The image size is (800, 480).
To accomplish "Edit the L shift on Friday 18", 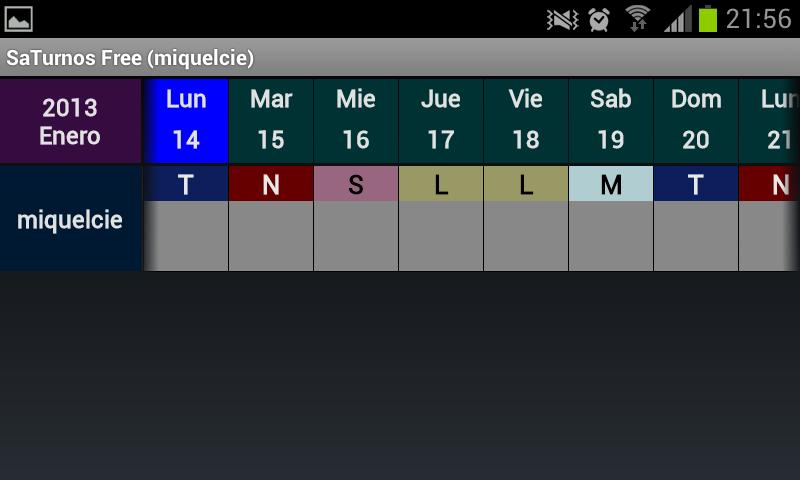I will click(526, 184).
